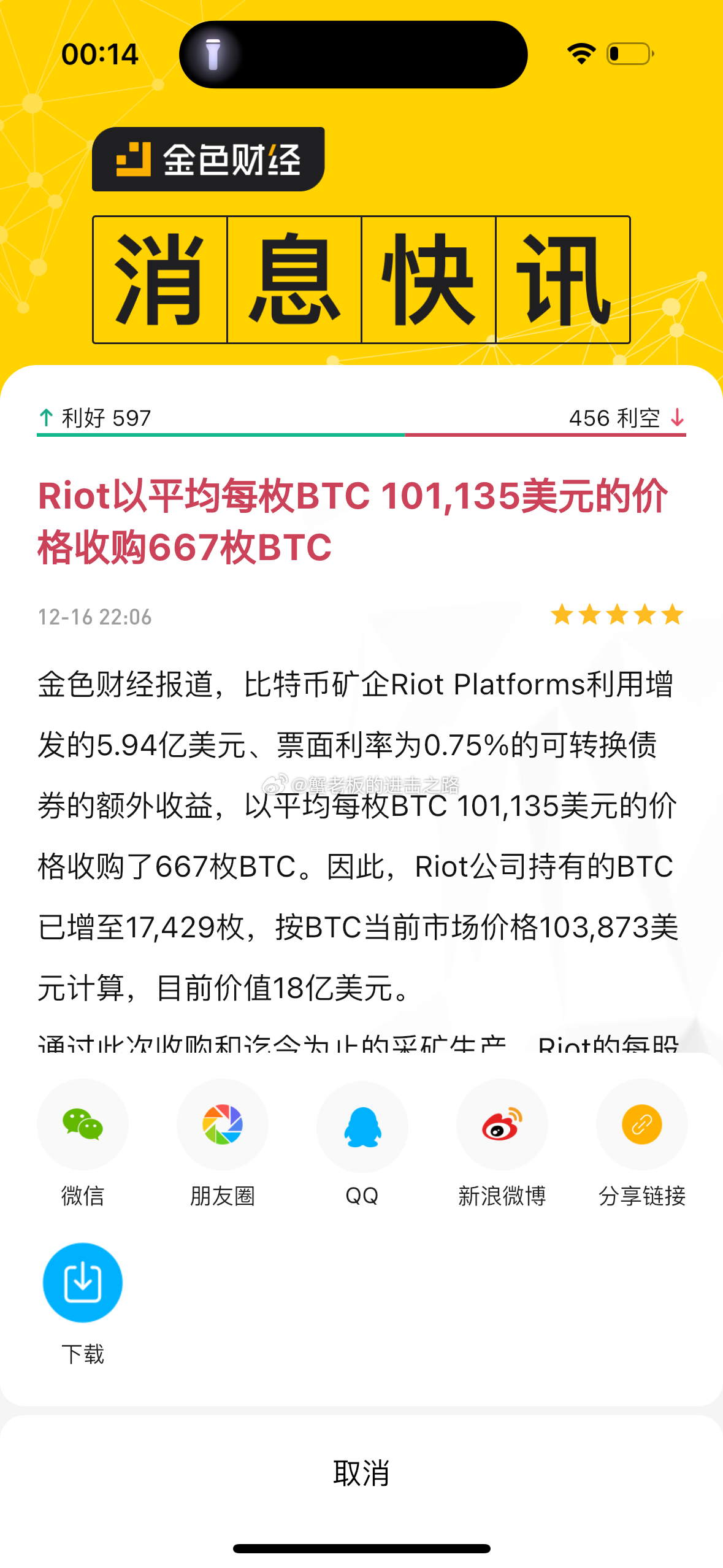The height and width of the screenshot is (1568, 723).
Task: Tap the green up arrow next to 利好
Action: pyautogui.click(x=45, y=419)
